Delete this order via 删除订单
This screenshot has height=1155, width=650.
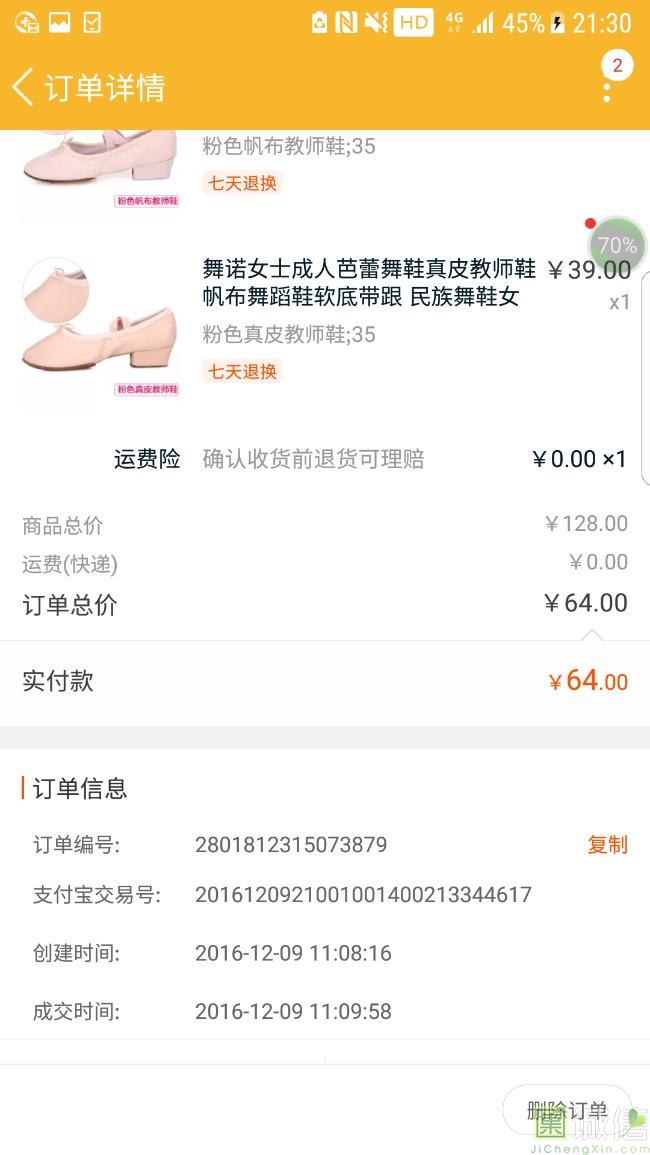pyautogui.click(x=567, y=1110)
